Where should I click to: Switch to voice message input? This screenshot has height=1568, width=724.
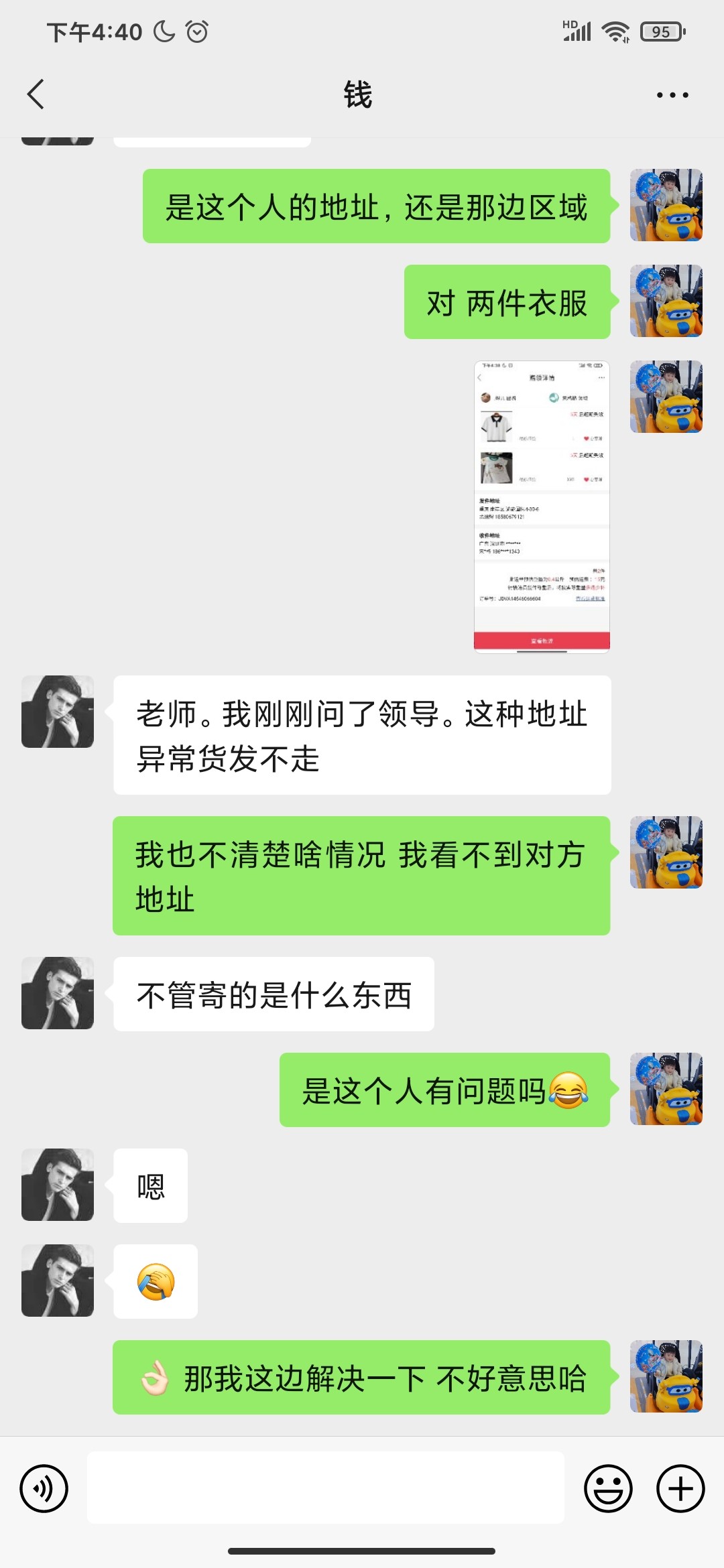44,1488
